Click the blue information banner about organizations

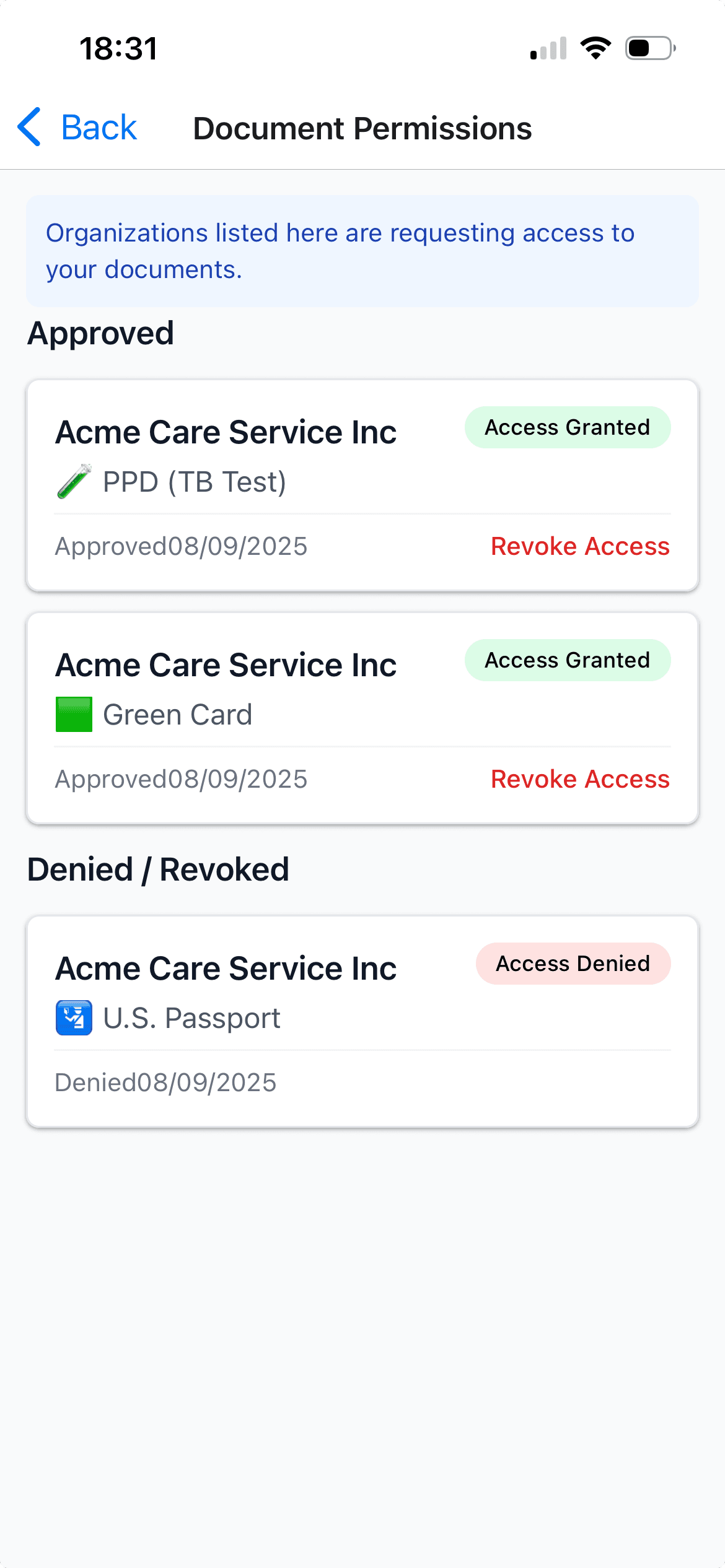362,250
